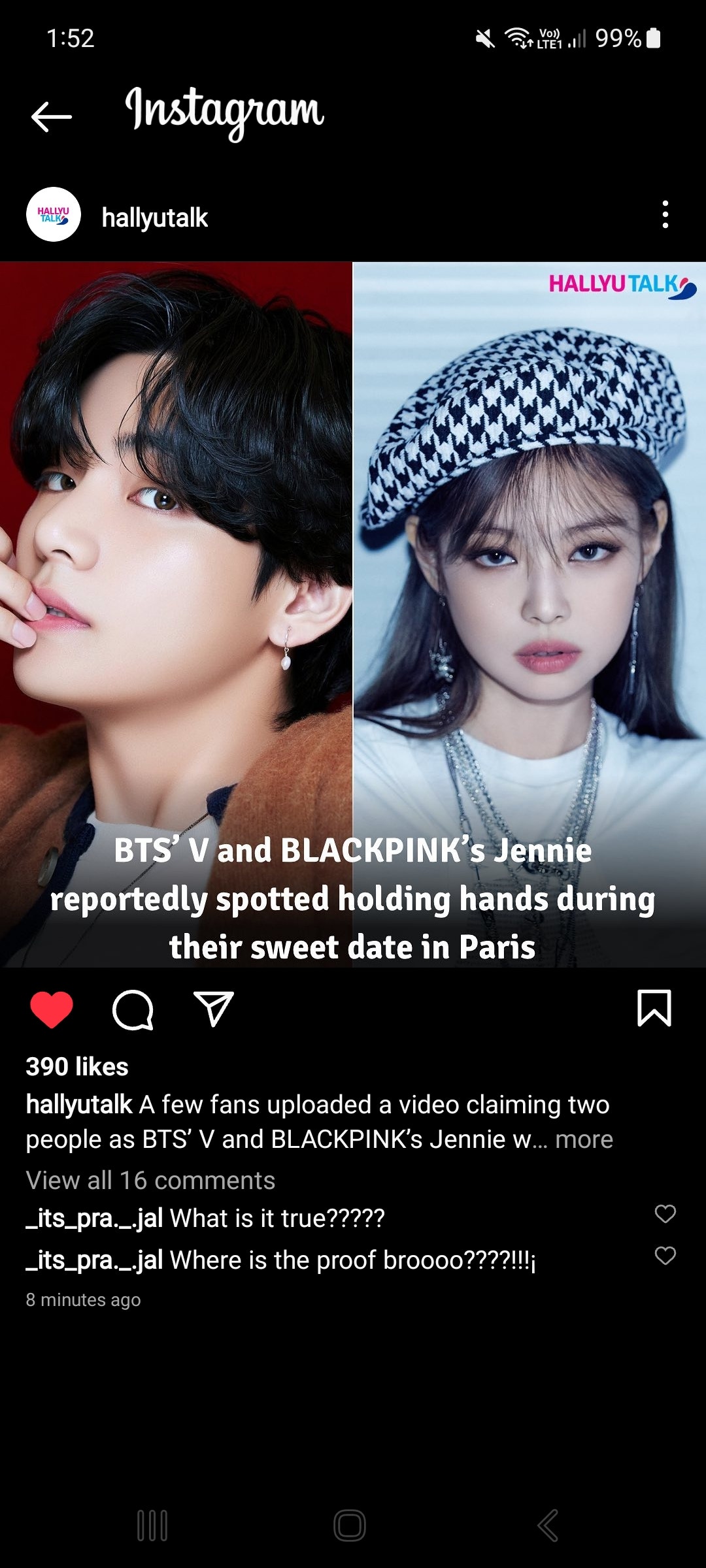Like the 'Where is the proof' comment
This screenshot has width=706, height=1568.
pos(665,1256)
